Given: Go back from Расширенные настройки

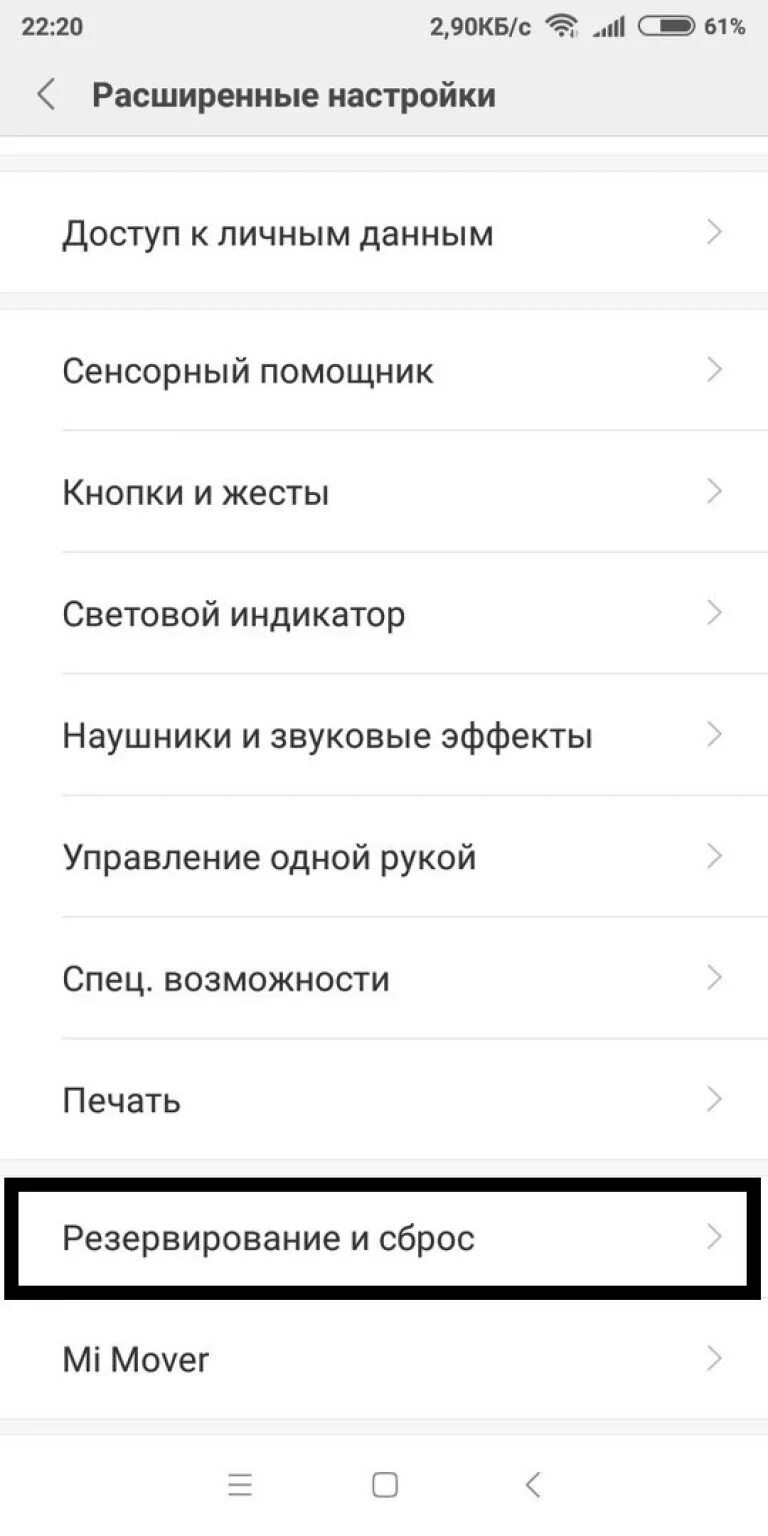Looking at the screenshot, I should pos(46,95).
